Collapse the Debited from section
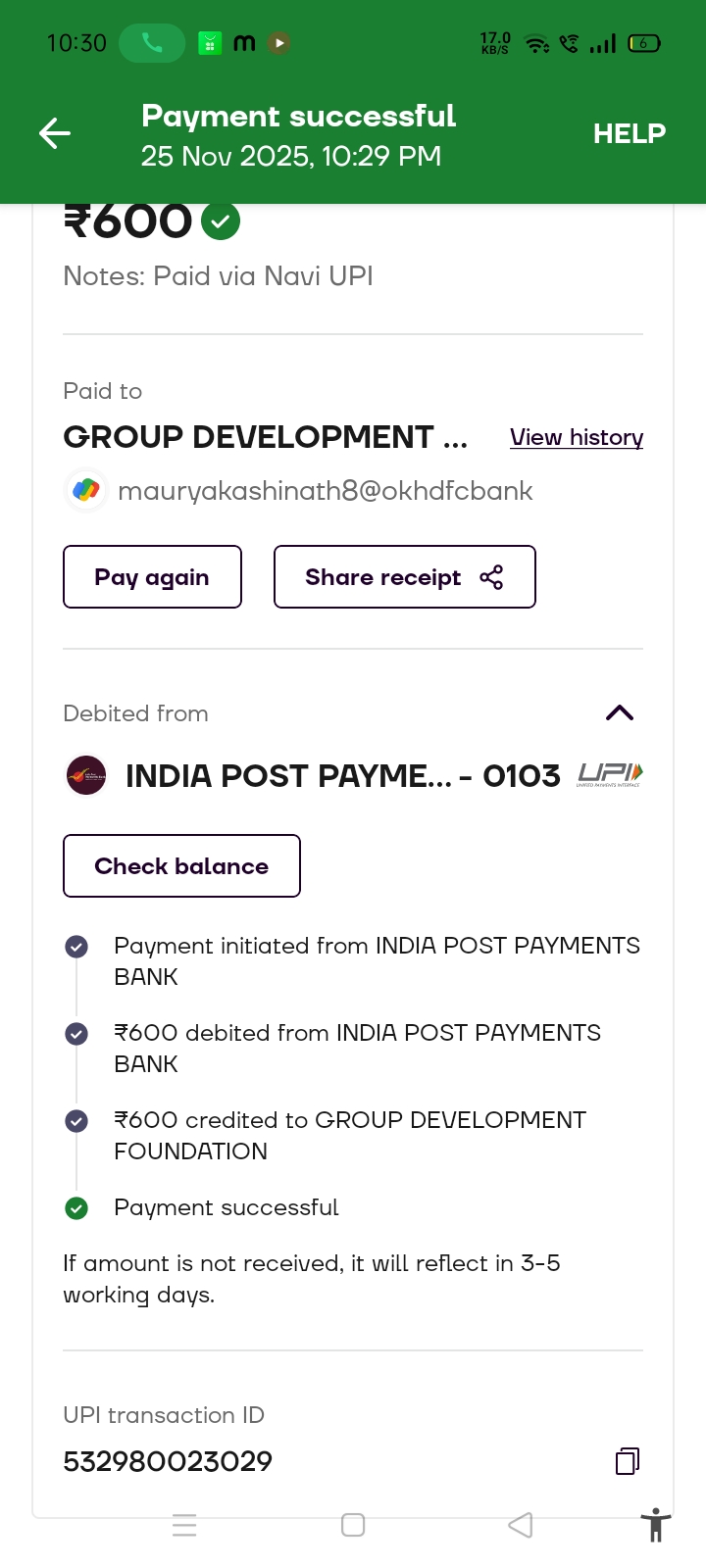 [x=620, y=713]
